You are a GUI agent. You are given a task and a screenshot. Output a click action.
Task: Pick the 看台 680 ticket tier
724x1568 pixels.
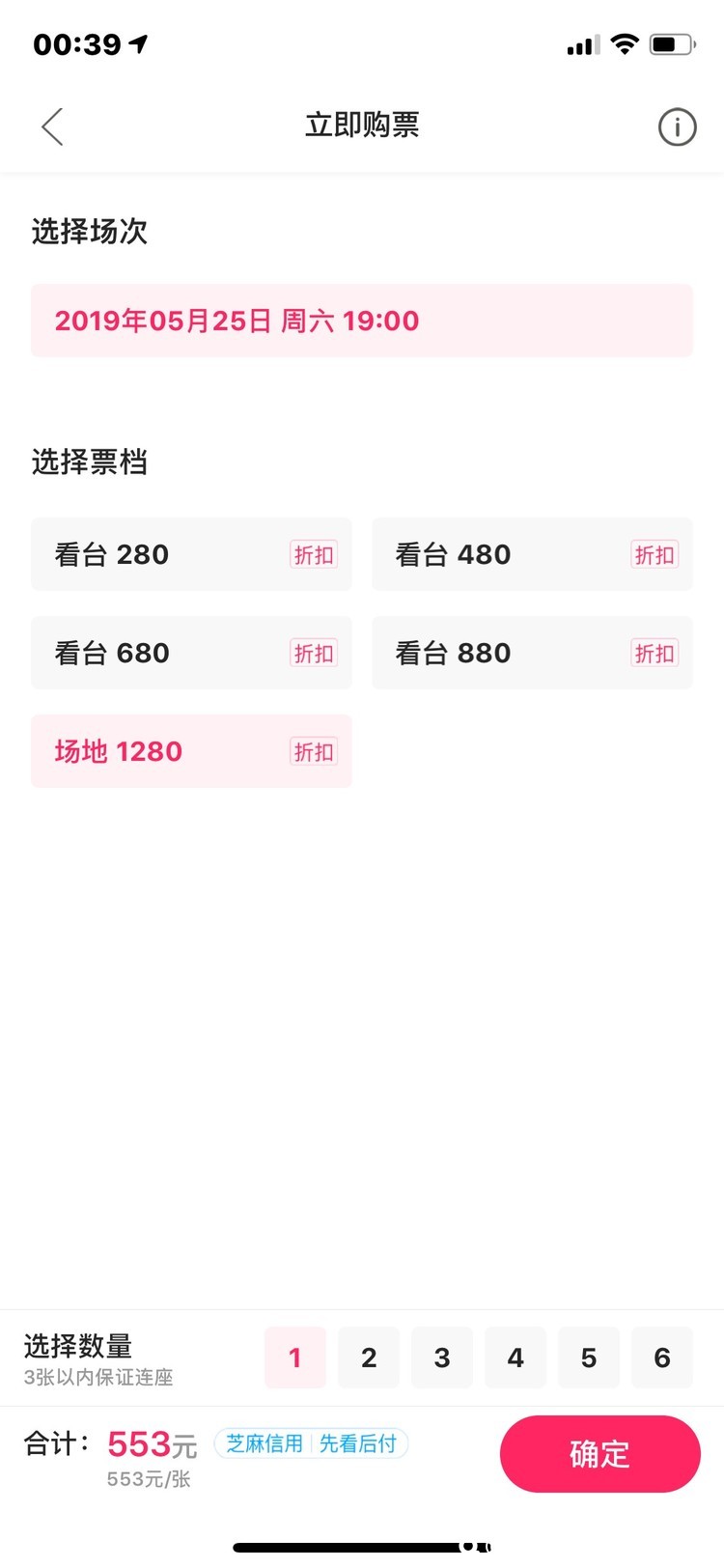[x=191, y=653]
